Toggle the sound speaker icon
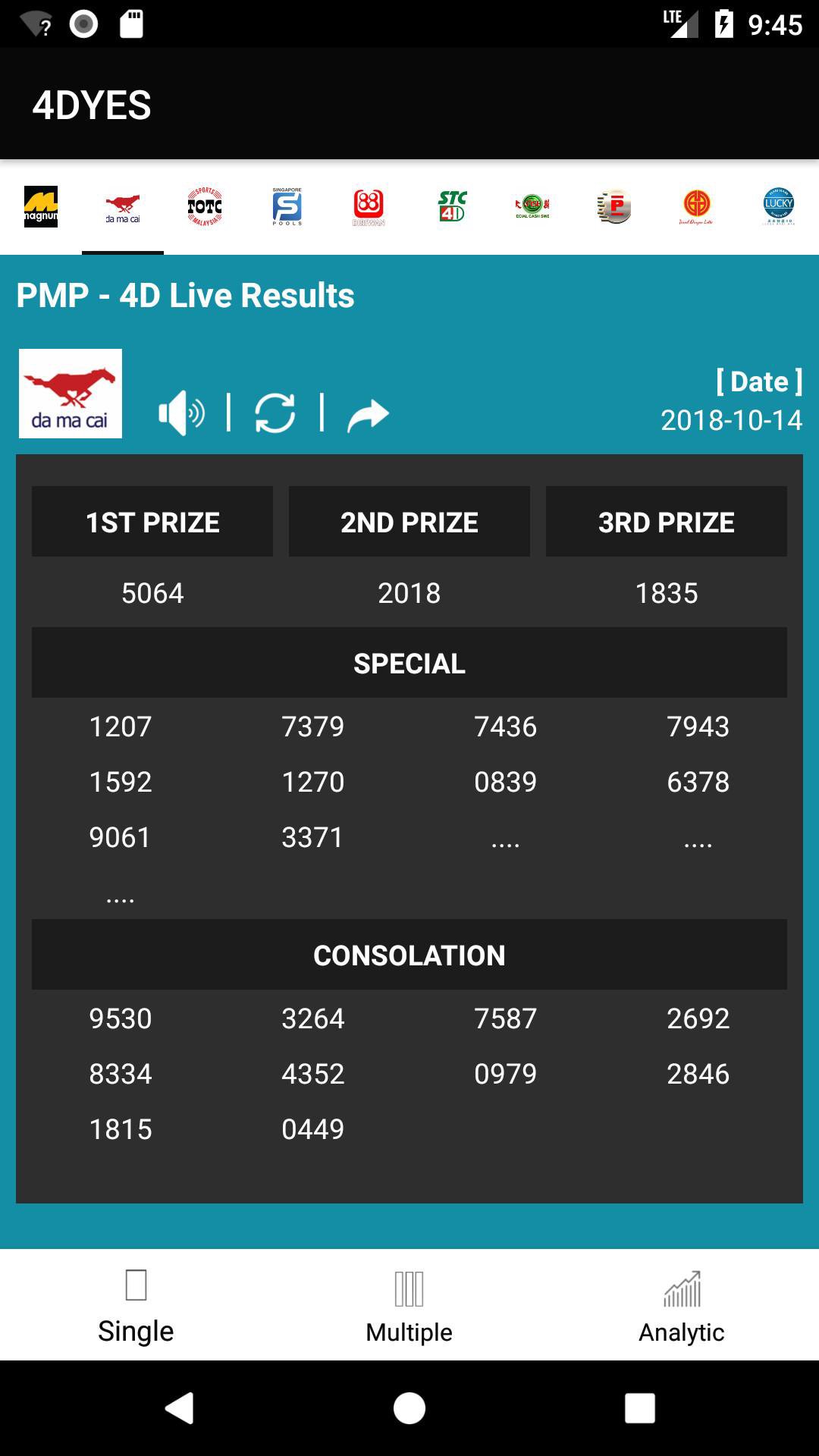Viewport: 819px width, 1456px height. pyautogui.click(x=181, y=413)
